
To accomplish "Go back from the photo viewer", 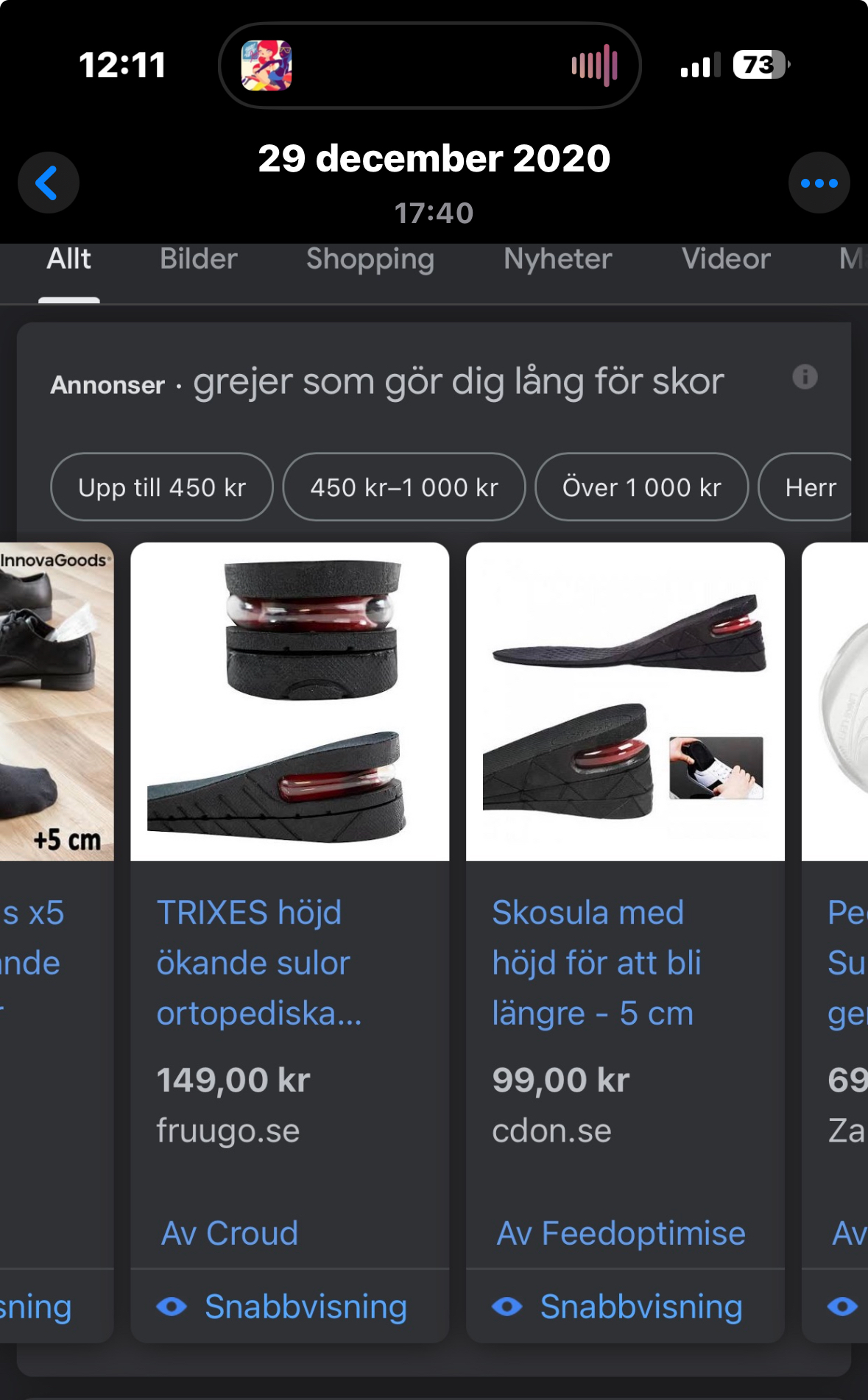I will coord(49,183).
